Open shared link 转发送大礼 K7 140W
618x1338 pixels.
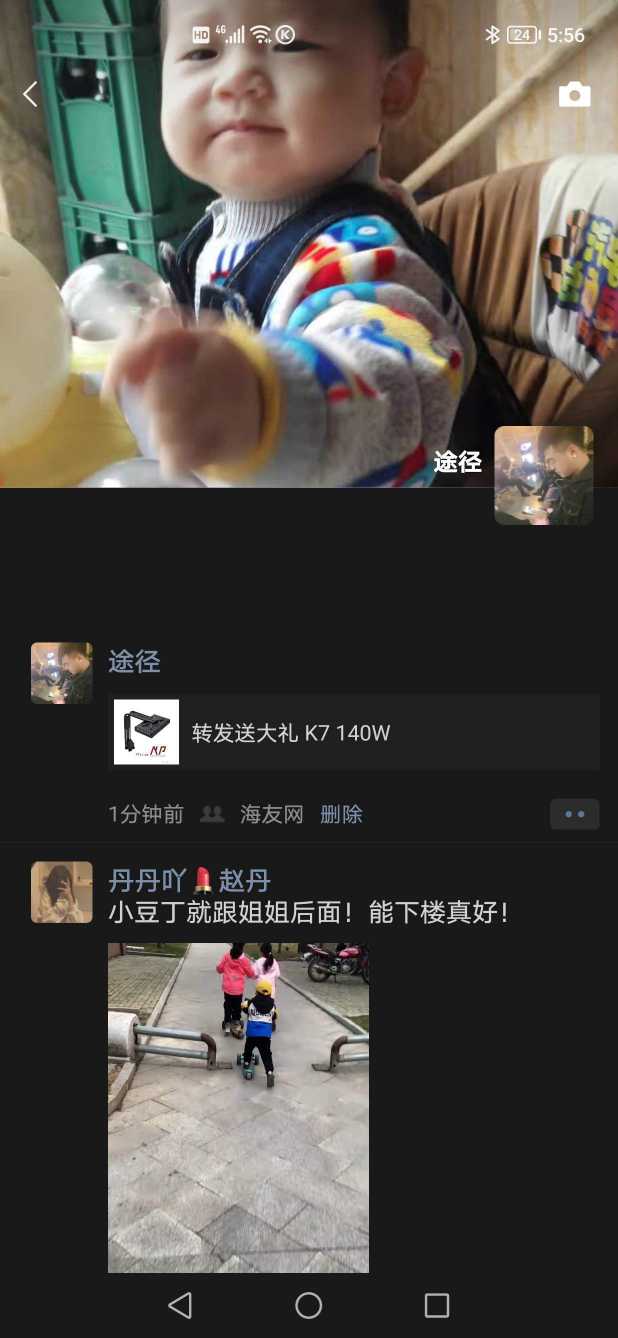click(353, 733)
